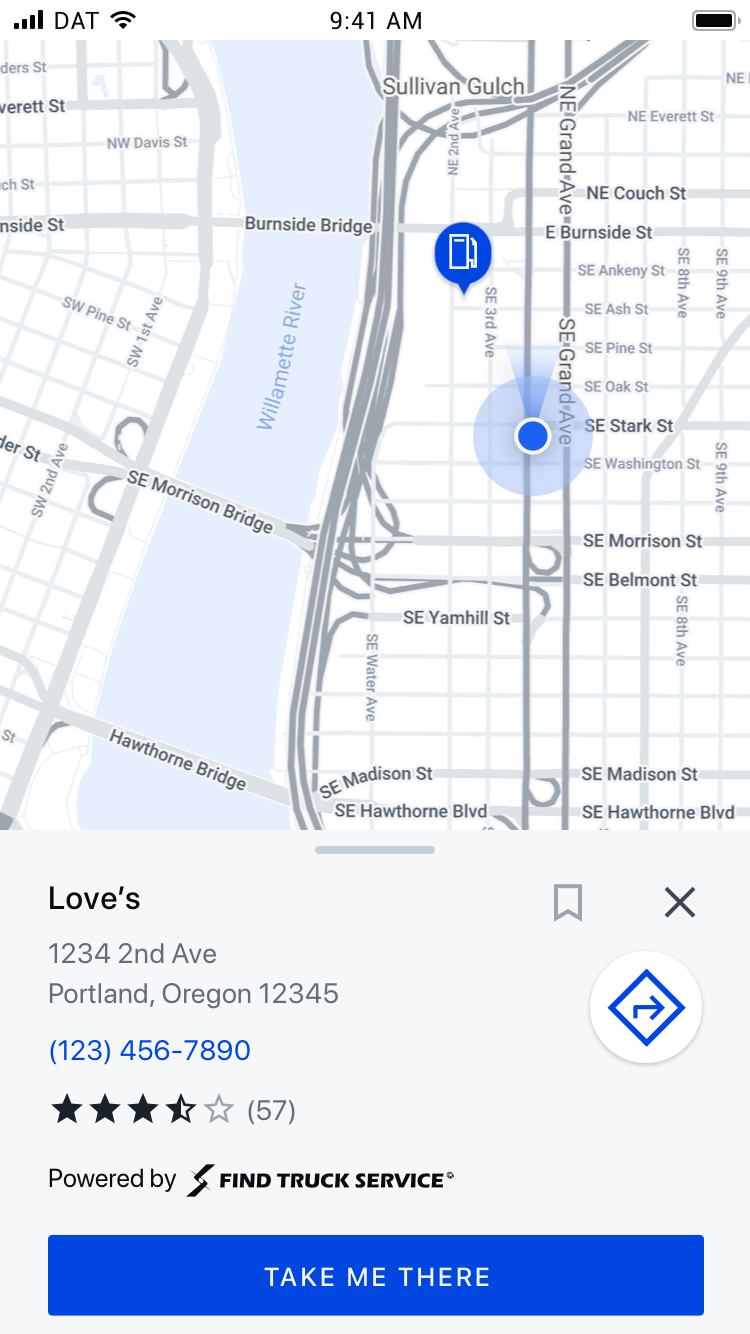750x1334 pixels.
Task: Tap the sheet's drag handle
Action: [x=375, y=850]
